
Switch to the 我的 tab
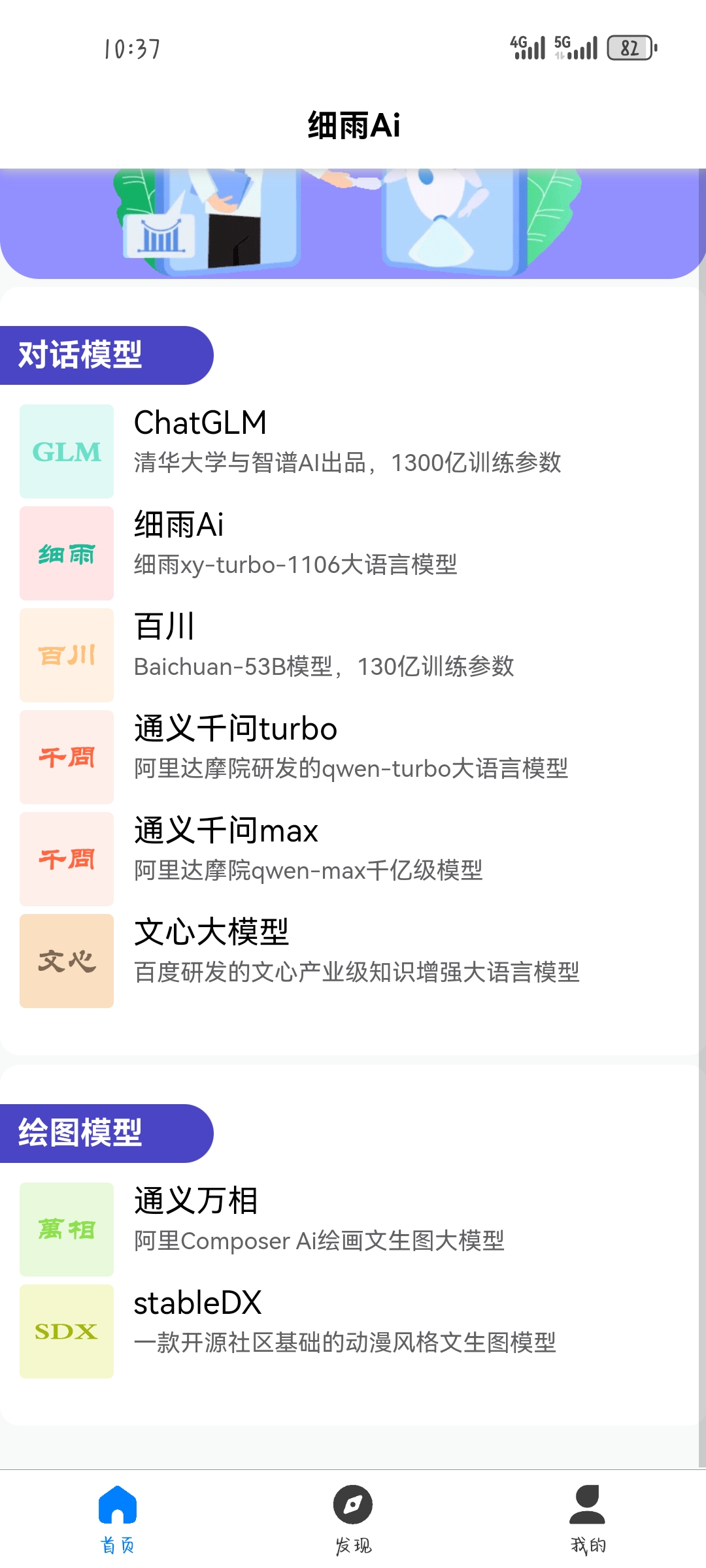pos(587,1542)
